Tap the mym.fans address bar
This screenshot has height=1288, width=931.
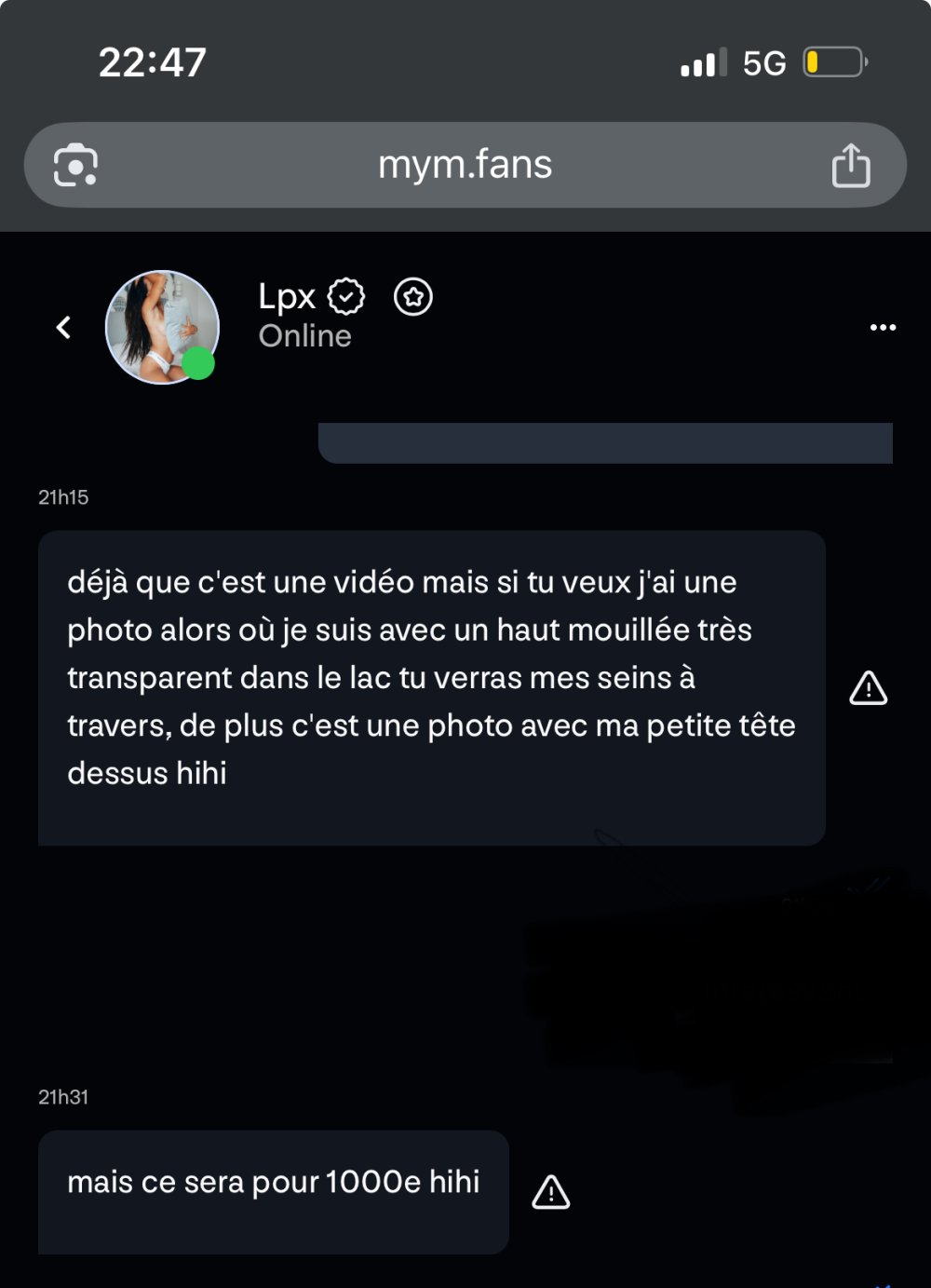click(x=465, y=165)
